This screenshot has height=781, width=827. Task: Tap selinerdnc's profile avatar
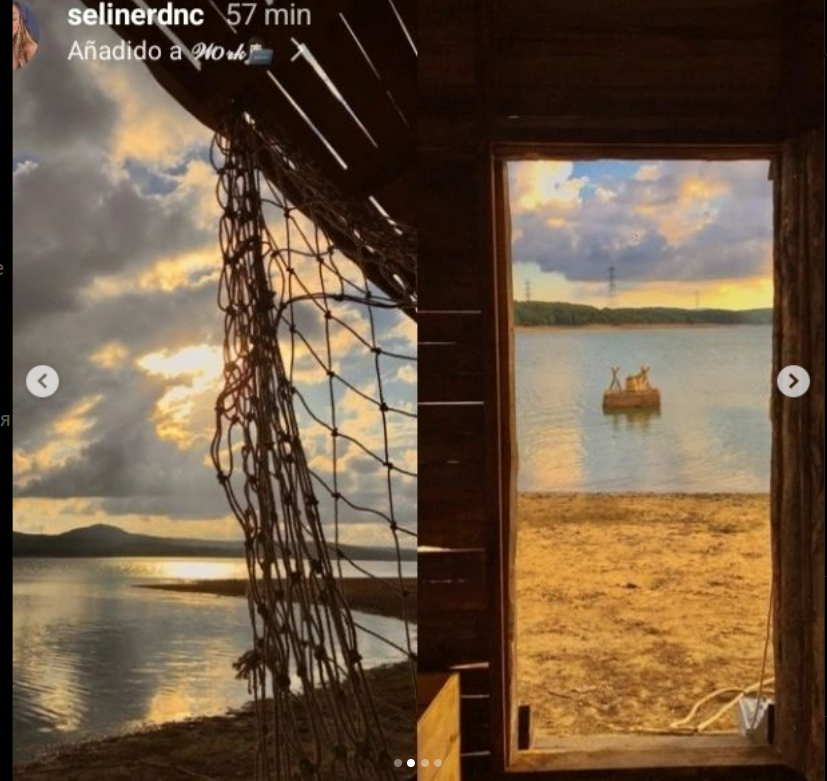coord(26,34)
